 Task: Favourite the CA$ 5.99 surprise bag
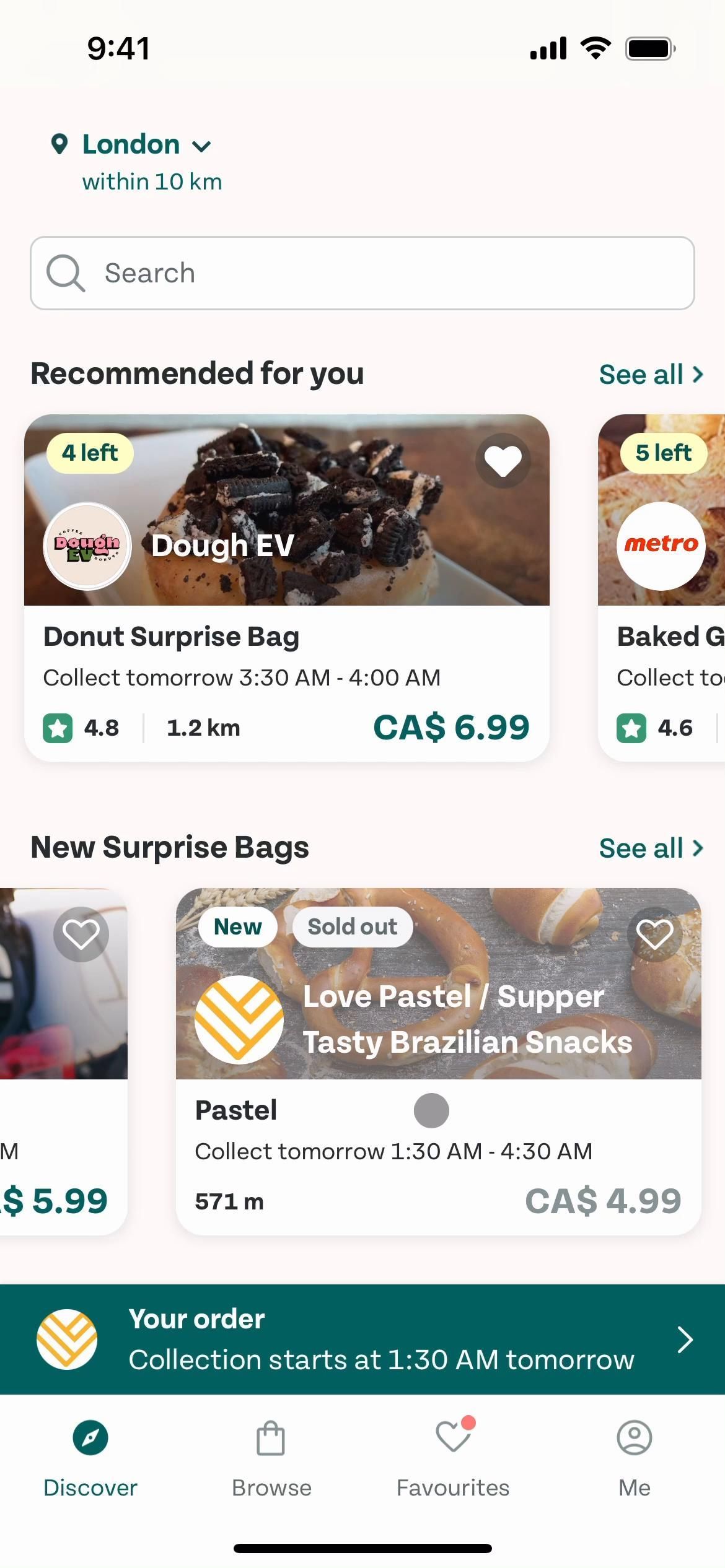pos(81,934)
